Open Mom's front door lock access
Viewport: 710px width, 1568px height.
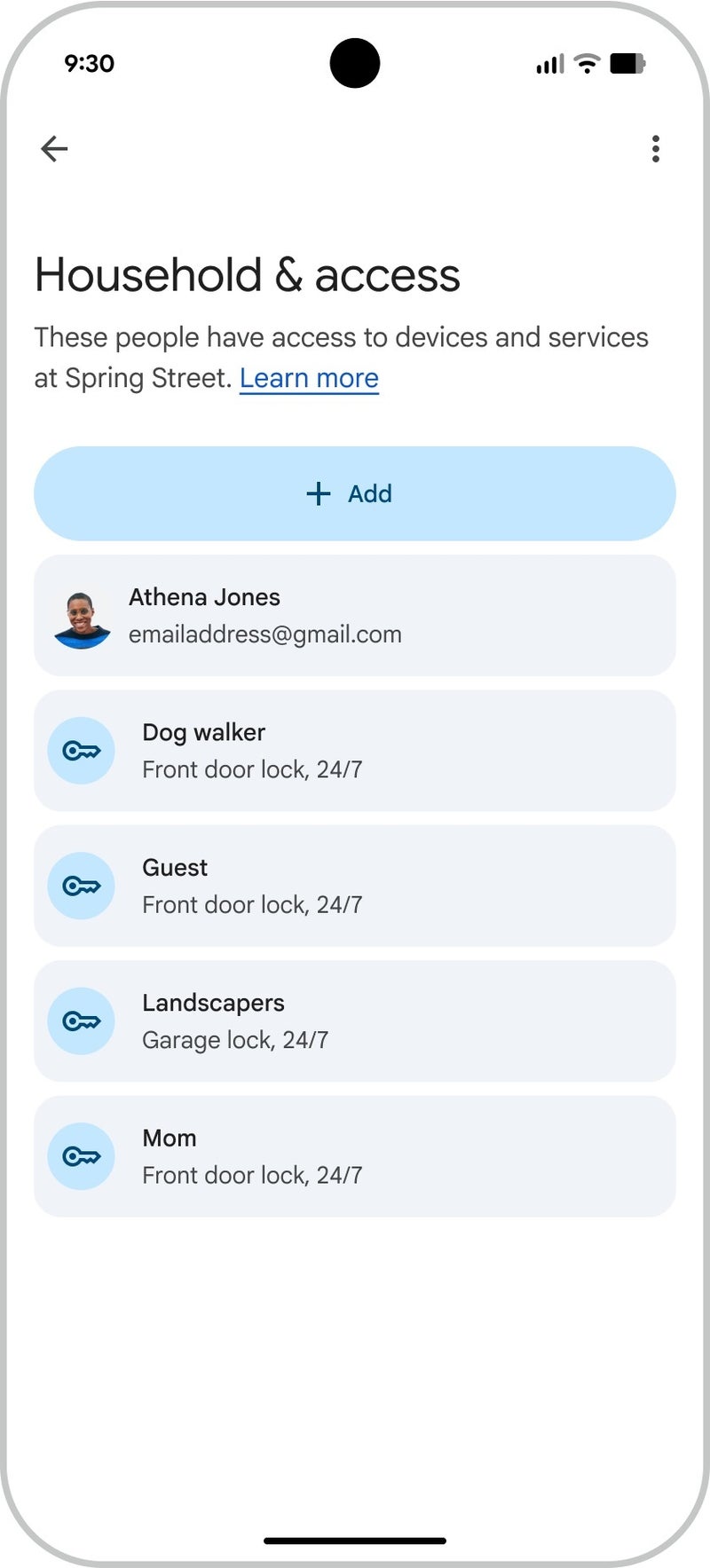click(x=354, y=1156)
